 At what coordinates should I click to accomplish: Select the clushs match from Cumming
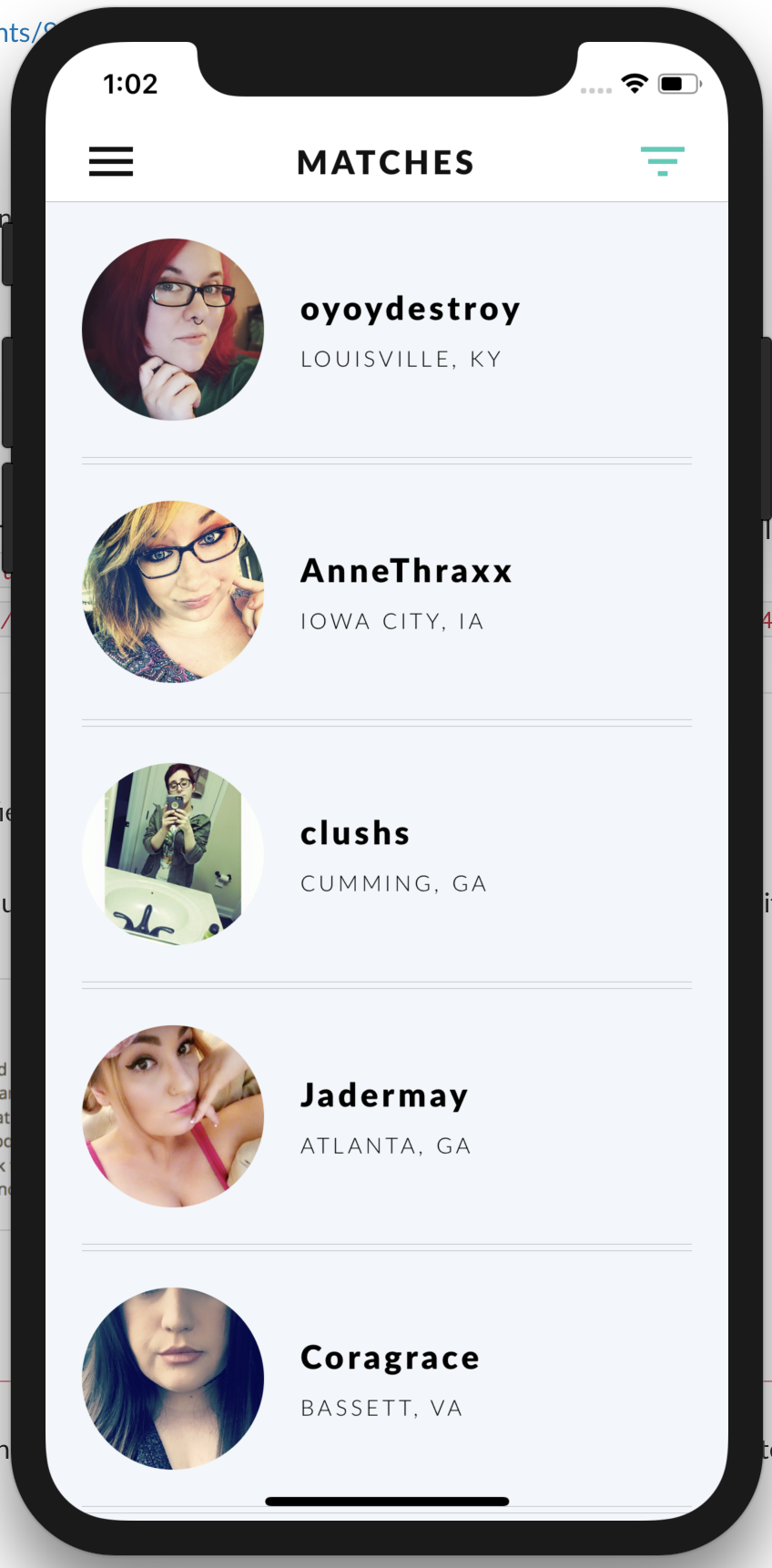pyautogui.click(x=387, y=854)
